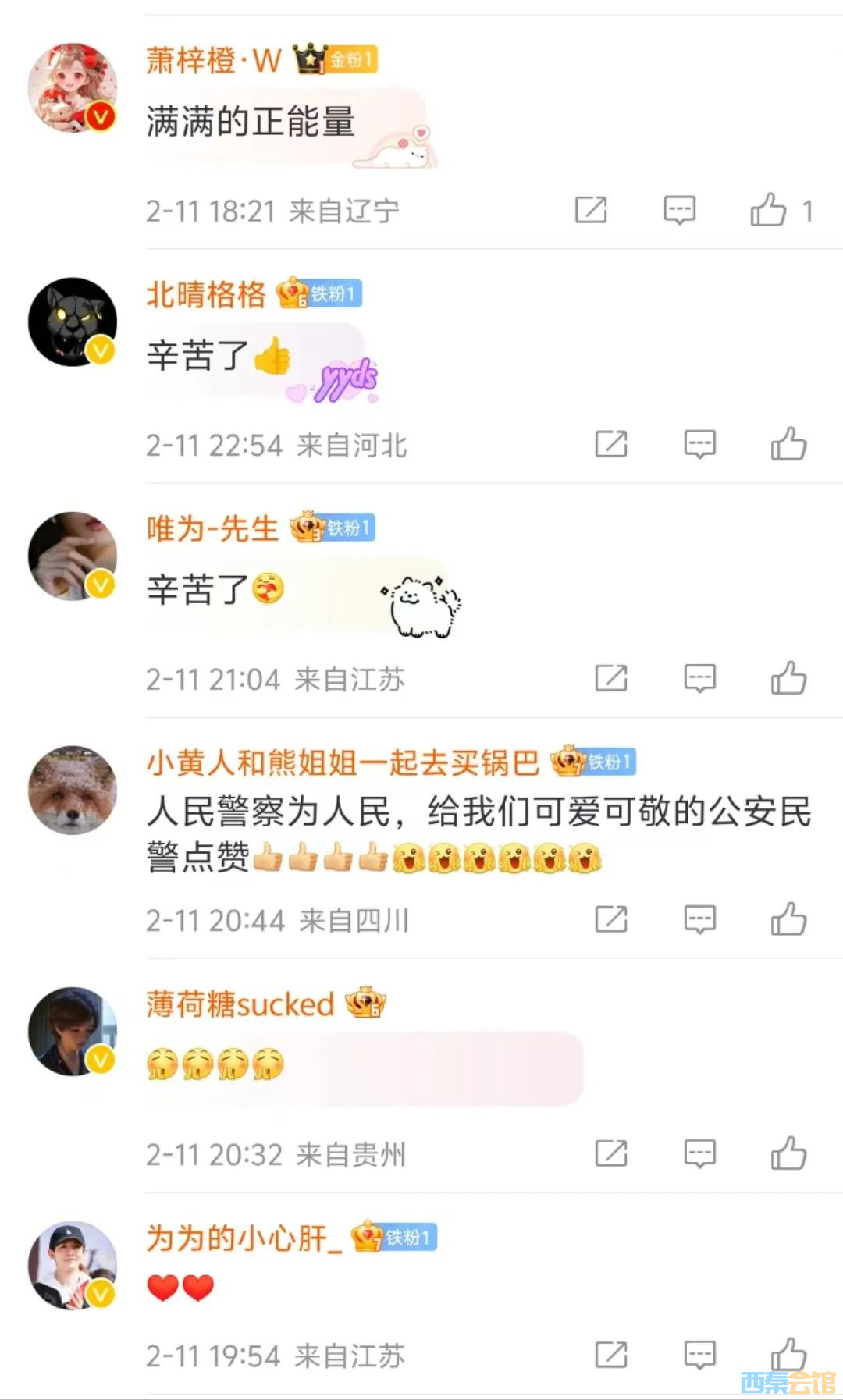Viewport: 843px width, 1400px height.
Task: Like 唯为-先生's comment
Action: [x=788, y=678]
